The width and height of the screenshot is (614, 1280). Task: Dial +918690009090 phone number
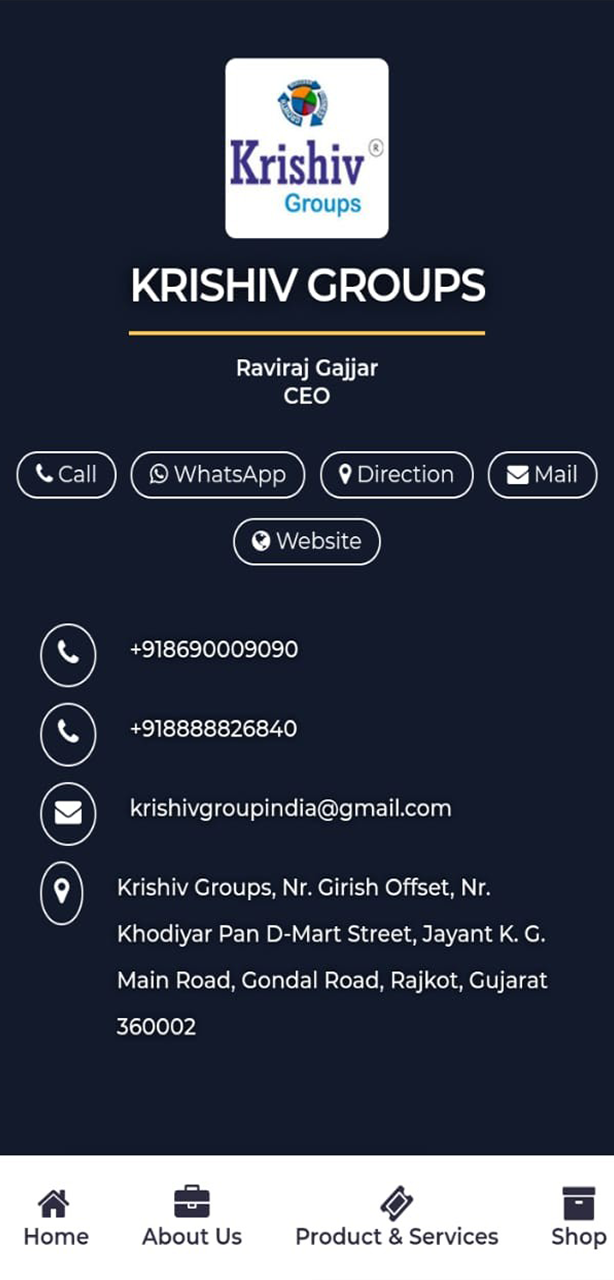[213, 650]
